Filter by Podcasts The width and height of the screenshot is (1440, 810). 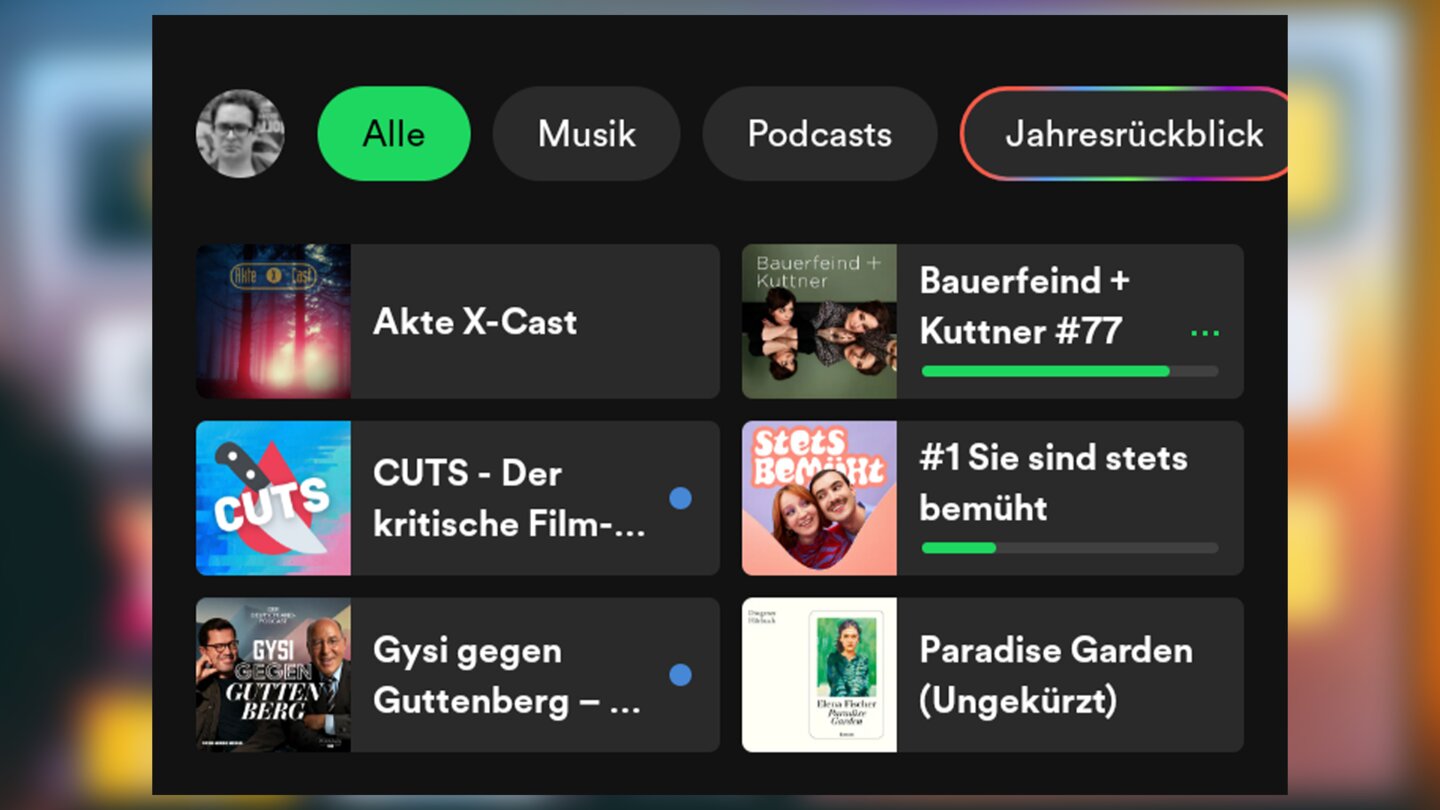tap(819, 134)
